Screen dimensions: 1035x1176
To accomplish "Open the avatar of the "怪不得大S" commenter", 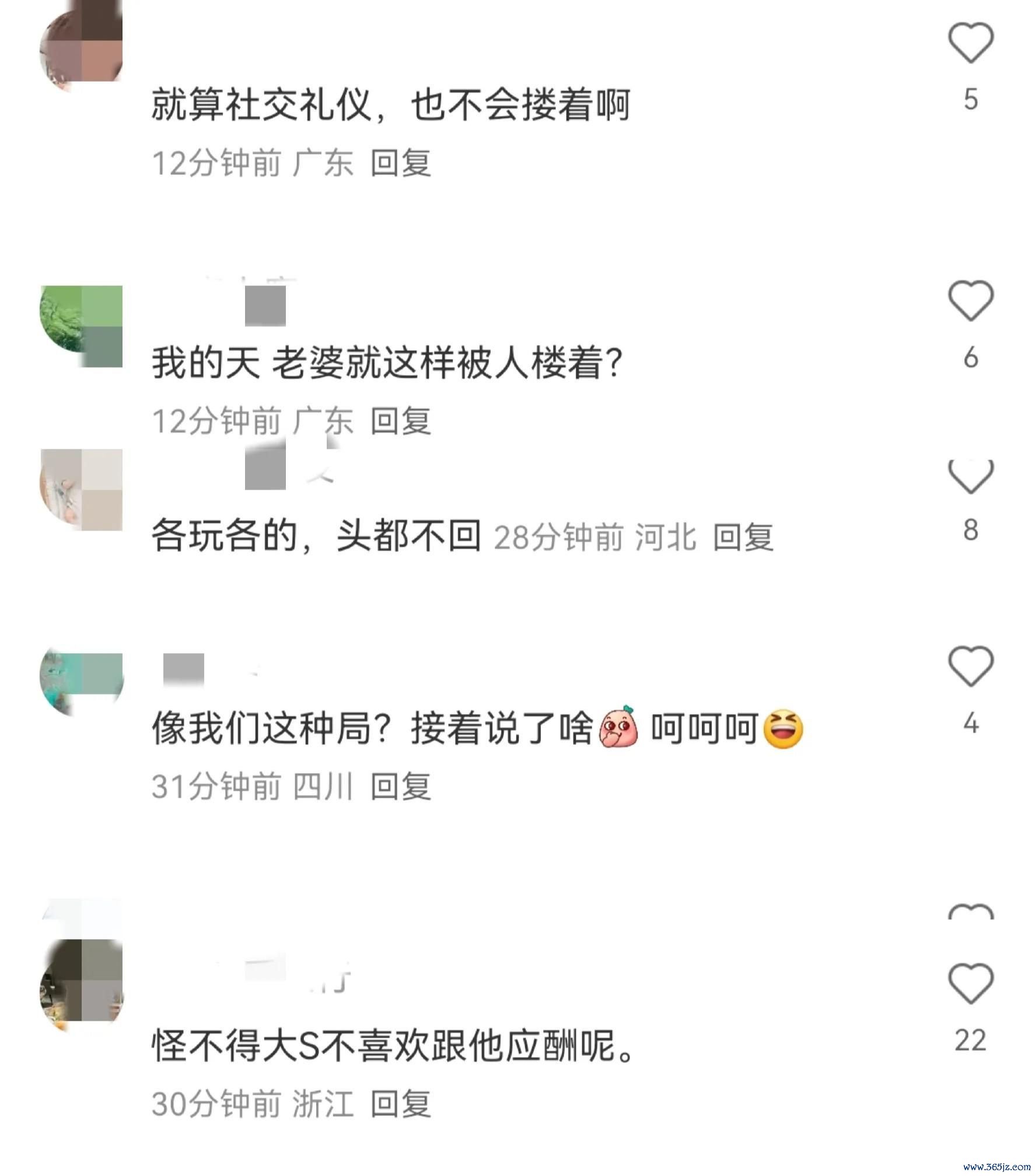I will (82, 985).
